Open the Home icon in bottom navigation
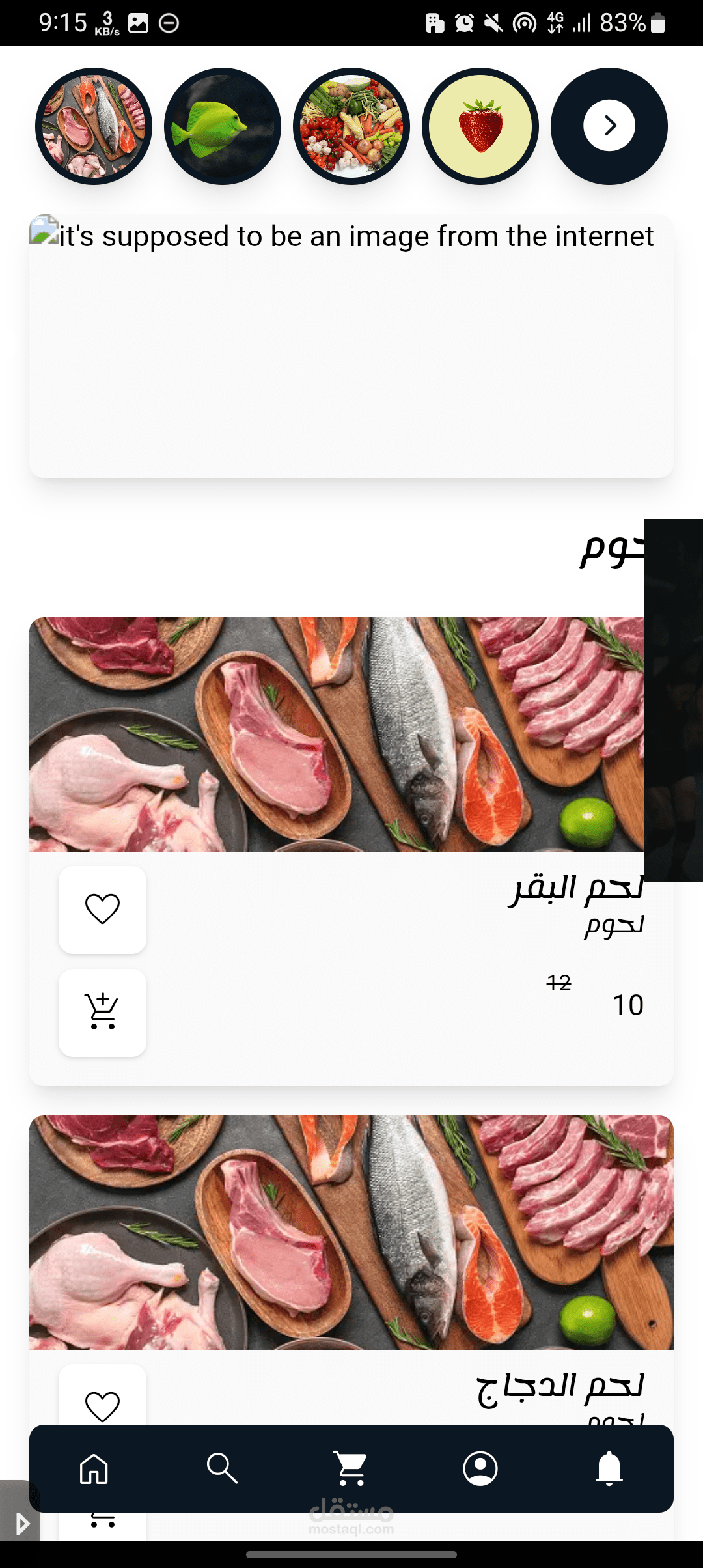Image resolution: width=703 pixels, height=1568 pixels. click(x=94, y=1470)
